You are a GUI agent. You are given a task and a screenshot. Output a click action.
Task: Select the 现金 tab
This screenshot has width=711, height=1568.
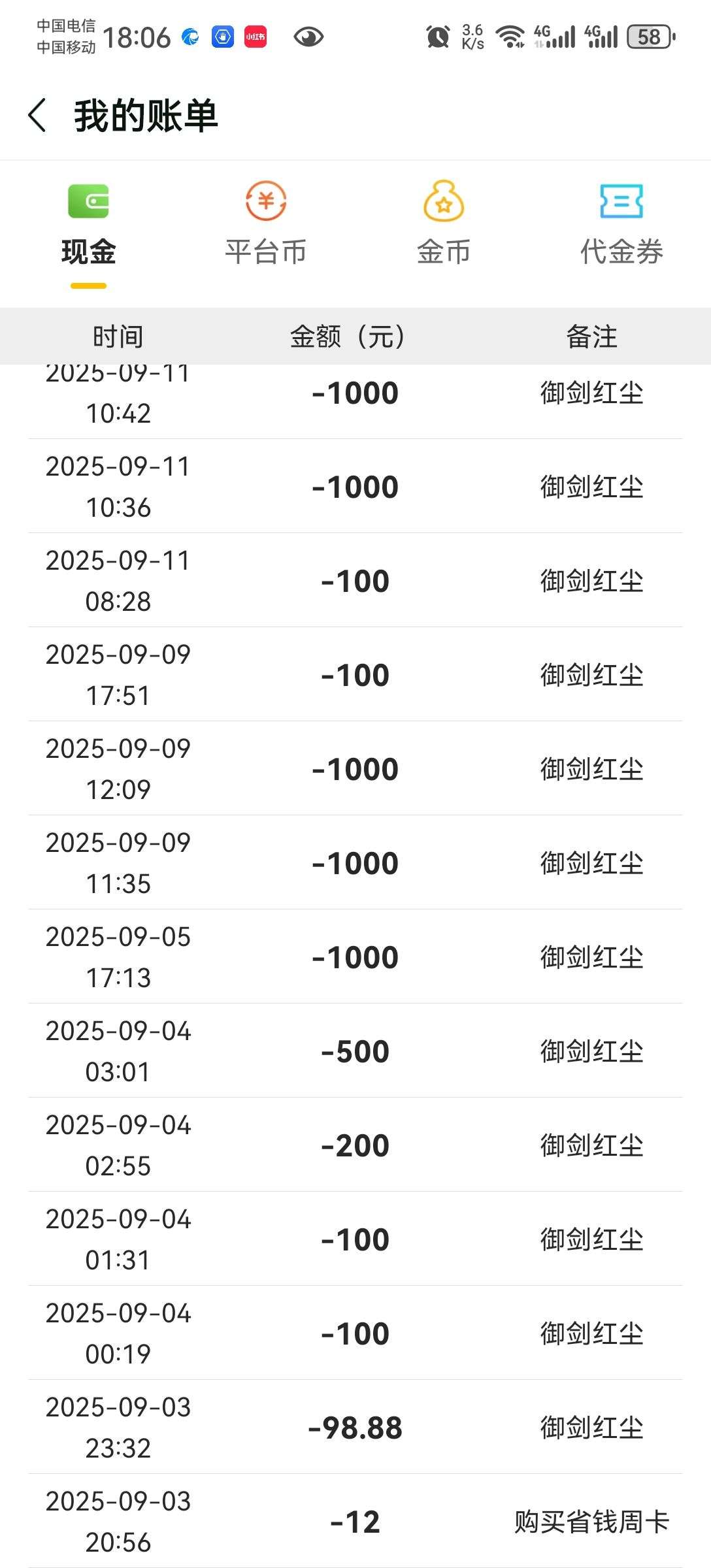(89, 225)
